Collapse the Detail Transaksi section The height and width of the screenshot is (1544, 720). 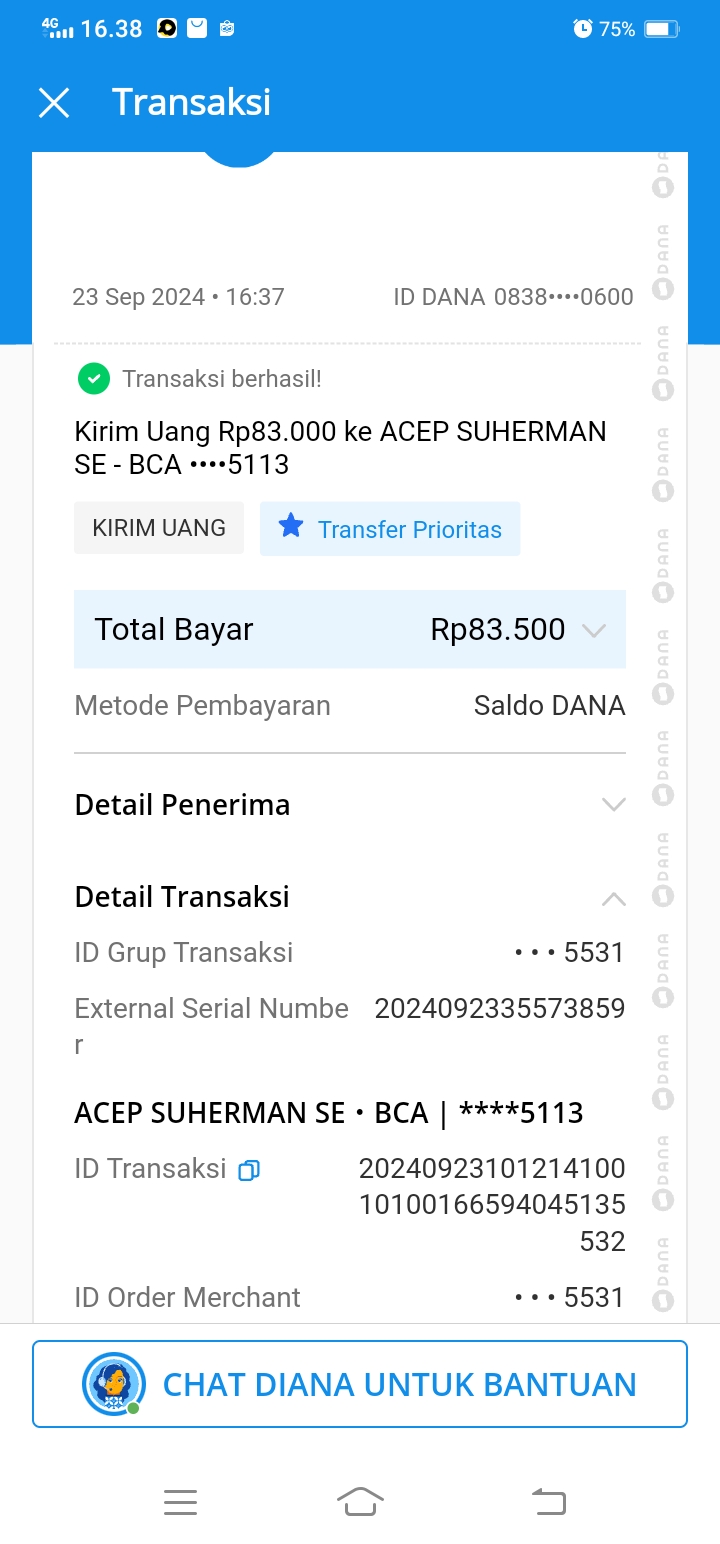click(614, 898)
